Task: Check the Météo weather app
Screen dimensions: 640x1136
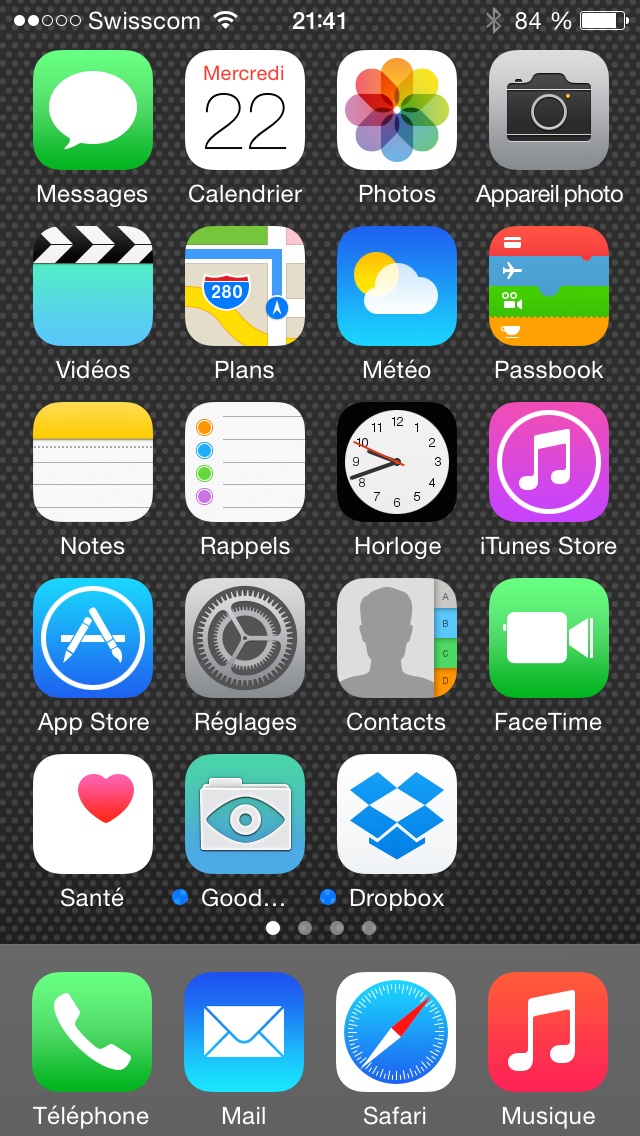Action: pyautogui.click(x=397, y=286)
